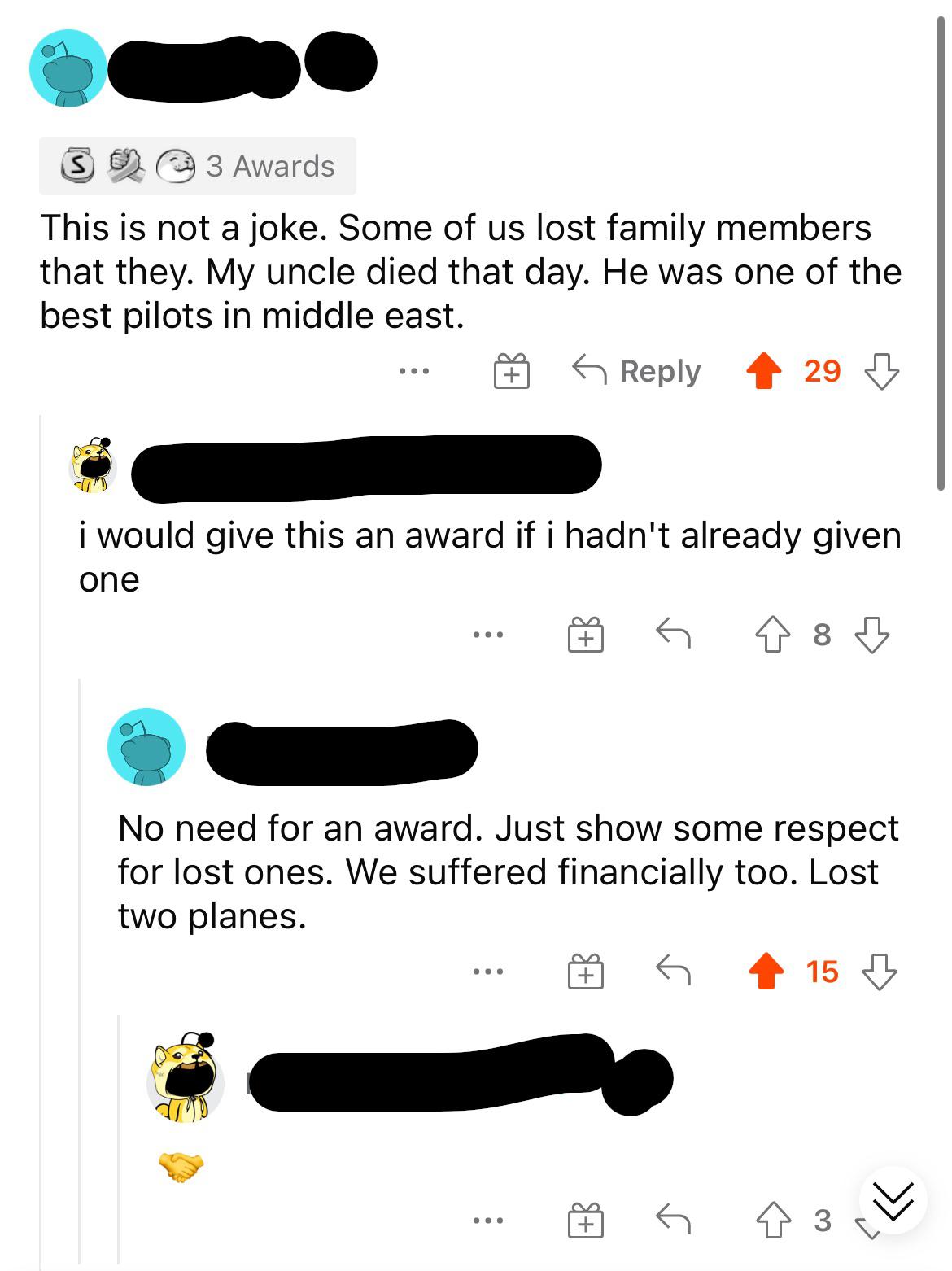
Task: Upvote the handshake emoji comment
Action: point(773,1221)
